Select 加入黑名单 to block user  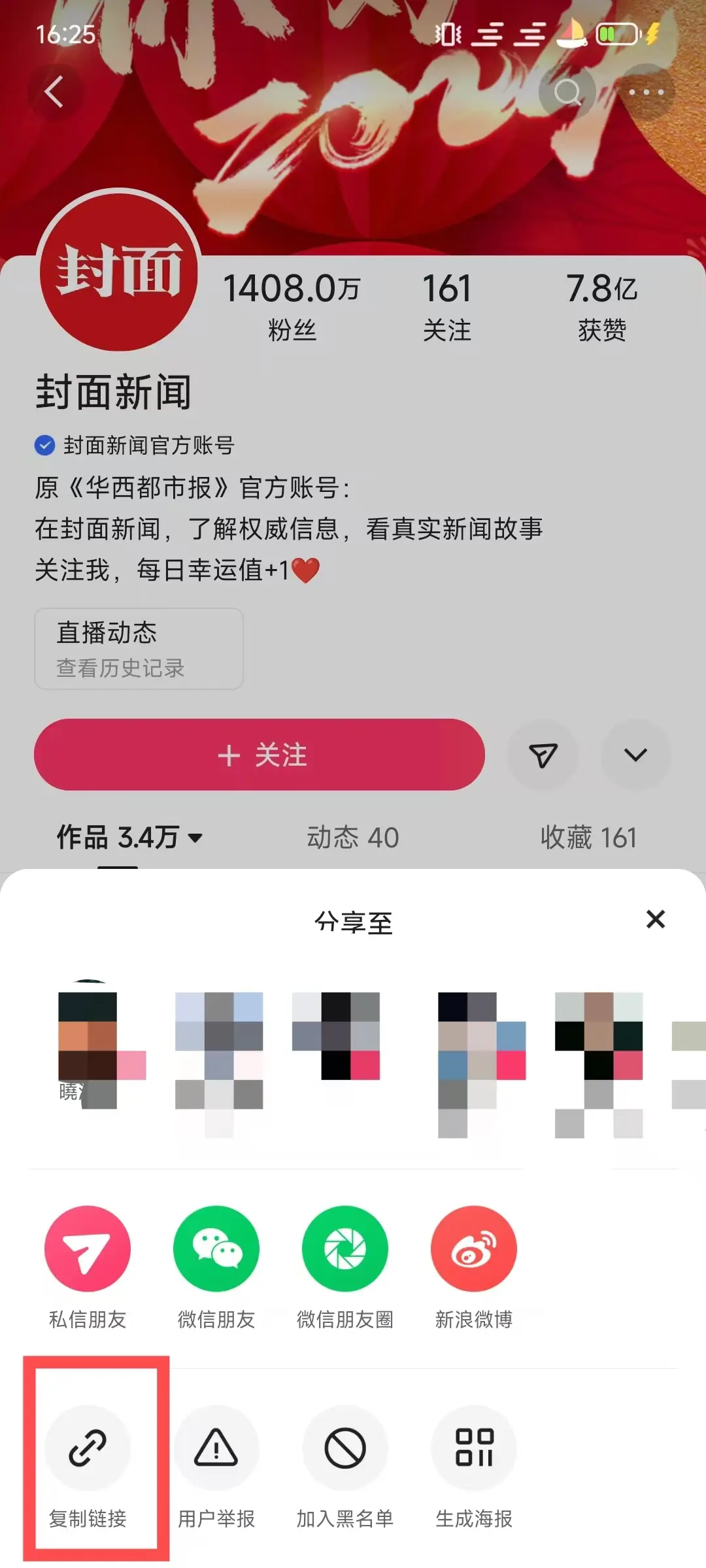[x=345, y=1448]
